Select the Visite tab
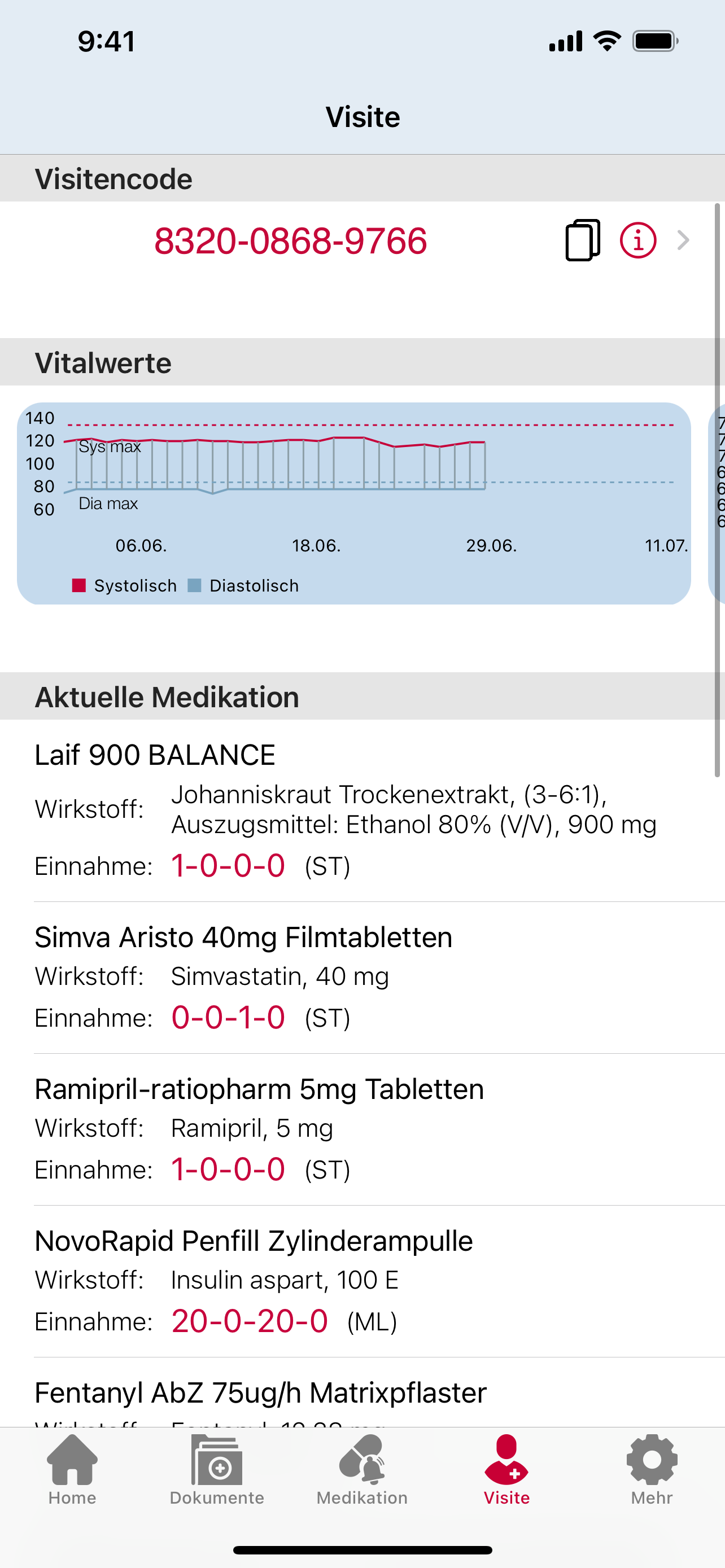The width and height of the screenshot is (725, 1568). tap(506, 1469)
